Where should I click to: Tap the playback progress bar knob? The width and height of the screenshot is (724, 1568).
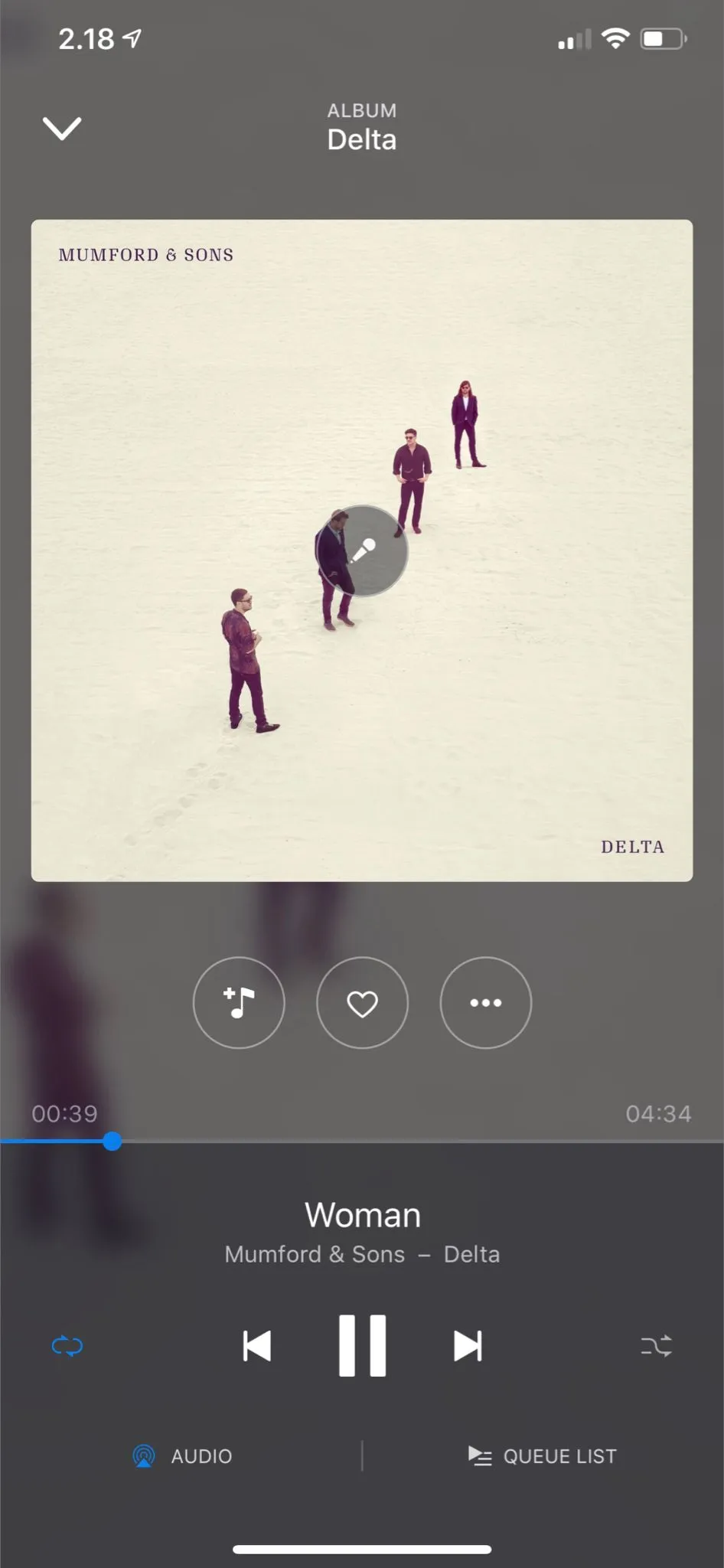tap(113, 1142)
